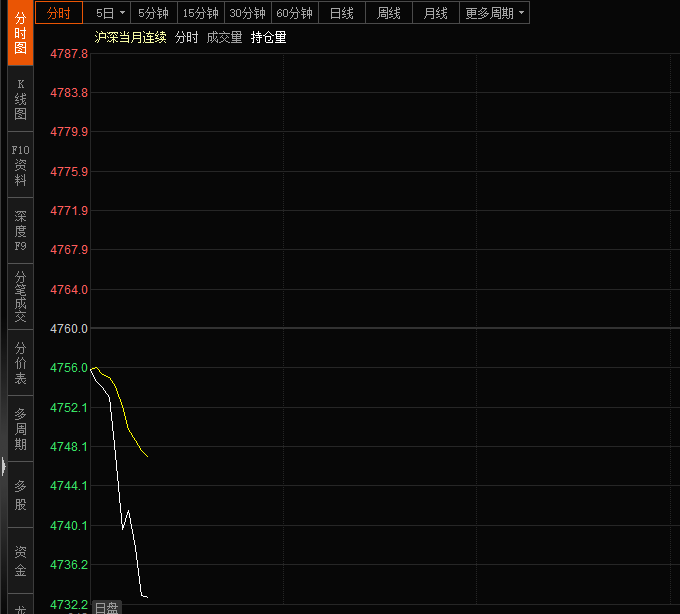This screenshot has width=680, height=614.
Task: Expand the 更多周期 dropdown
Action: [x=495, y=13]
